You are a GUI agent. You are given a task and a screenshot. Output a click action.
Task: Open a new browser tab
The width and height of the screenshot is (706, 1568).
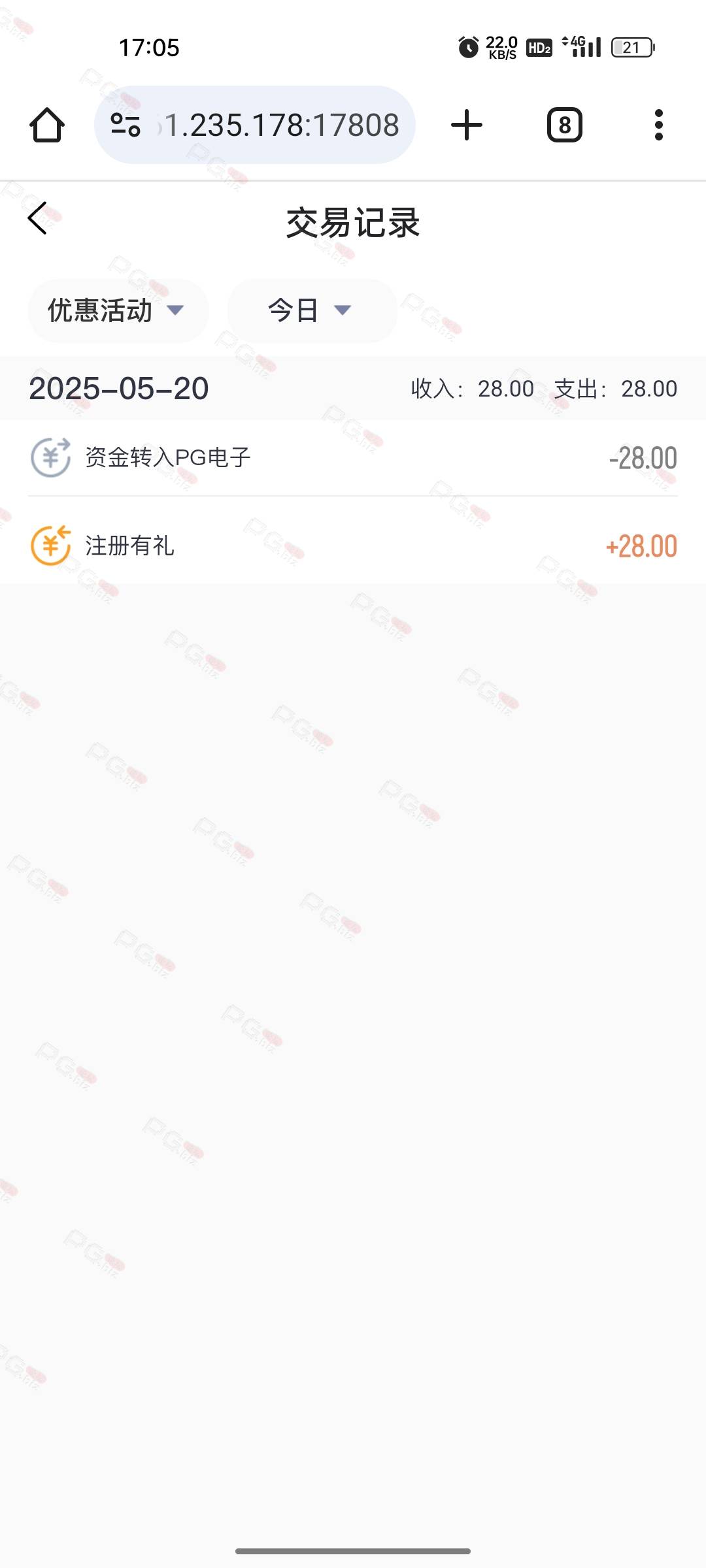[467, 125]
